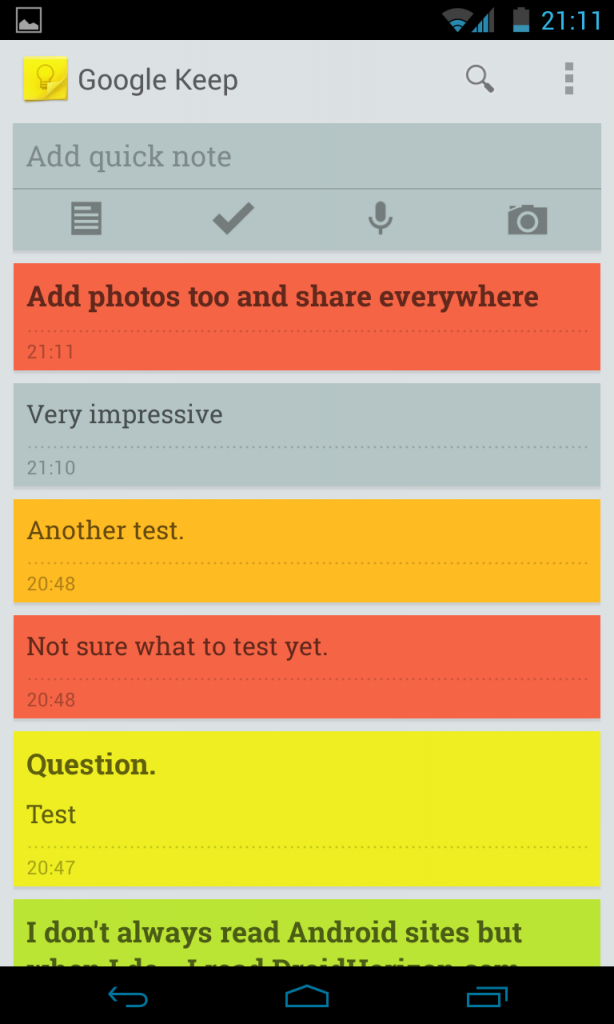Image resolution: width=614 pixels, height=1024 pixels.
Task: Open the overflow menu
Action: (x=569, y=79)
